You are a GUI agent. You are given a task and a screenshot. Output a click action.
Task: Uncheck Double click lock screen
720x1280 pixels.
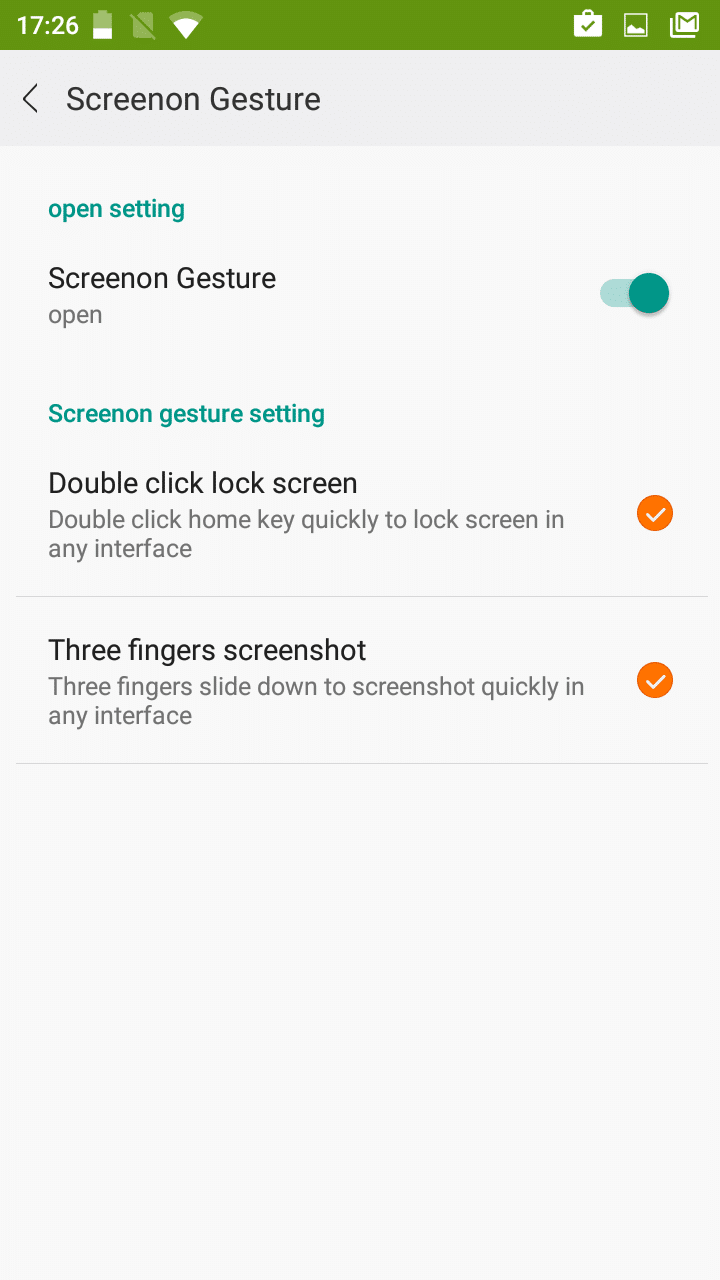click(655, 514)
